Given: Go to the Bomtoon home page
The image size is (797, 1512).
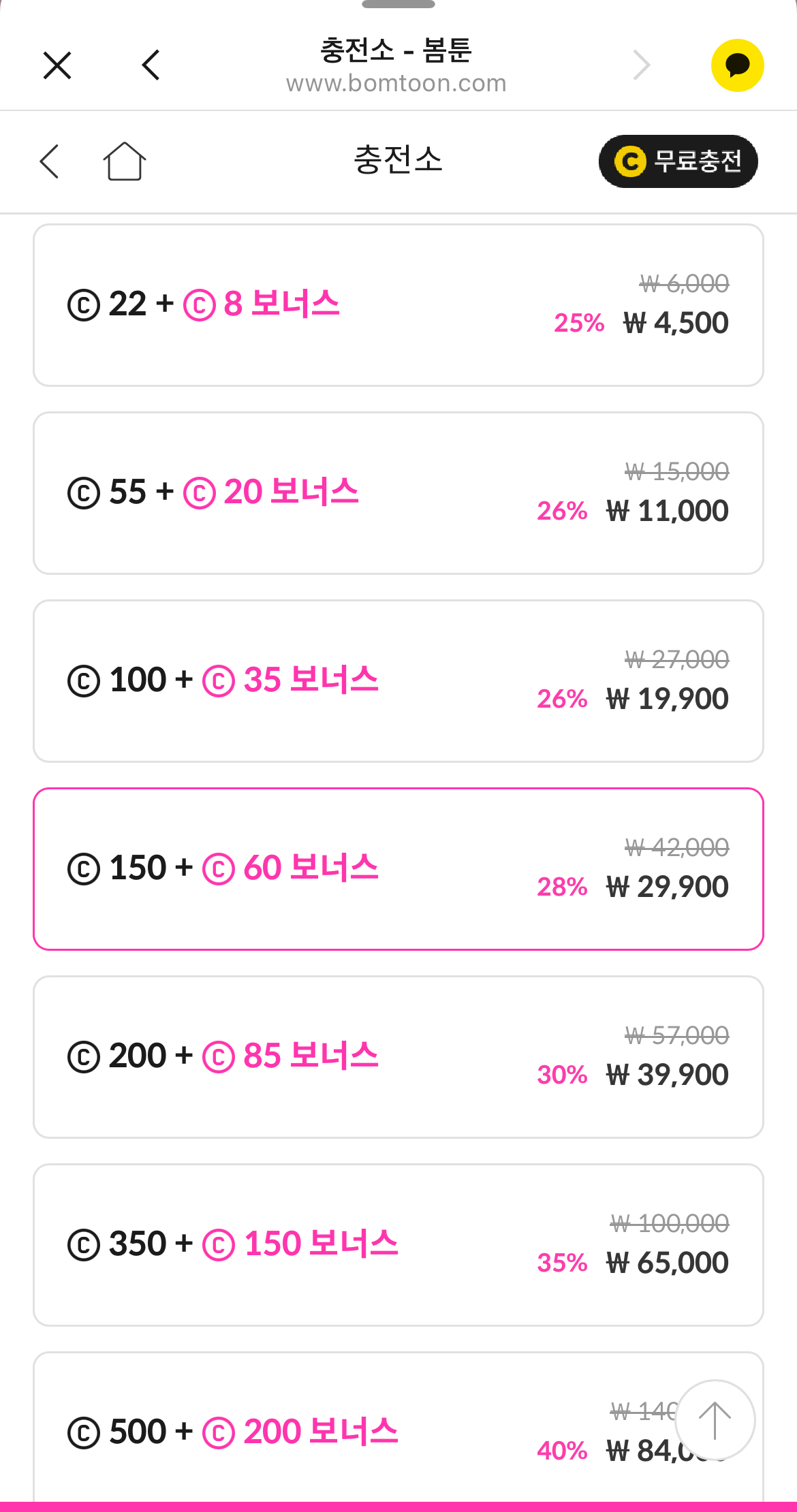Looking at the screenshot, I should [125, 161].
